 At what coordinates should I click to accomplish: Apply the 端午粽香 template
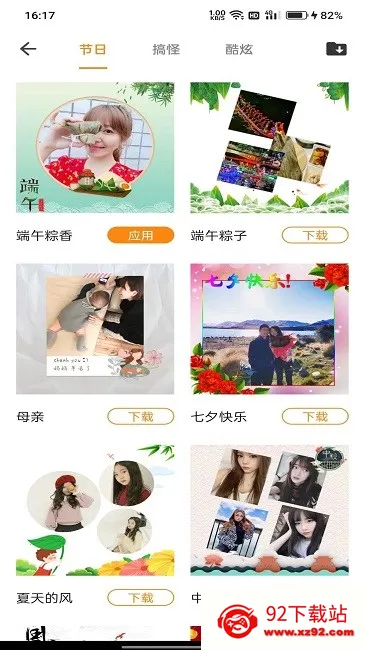pyautogui.click(x=141, y=235)
